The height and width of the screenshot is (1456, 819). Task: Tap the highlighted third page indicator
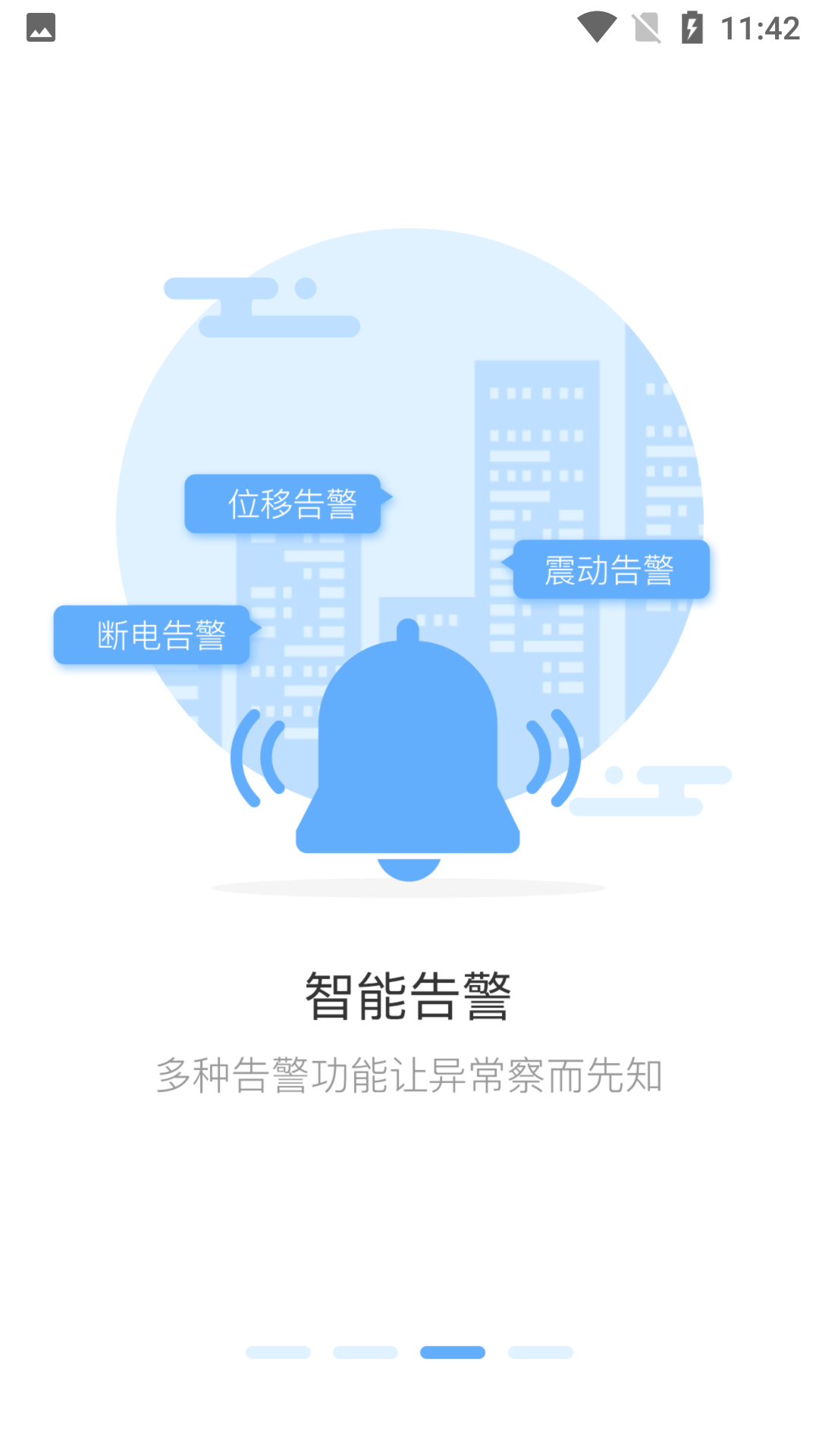(x=453, y=1352)
